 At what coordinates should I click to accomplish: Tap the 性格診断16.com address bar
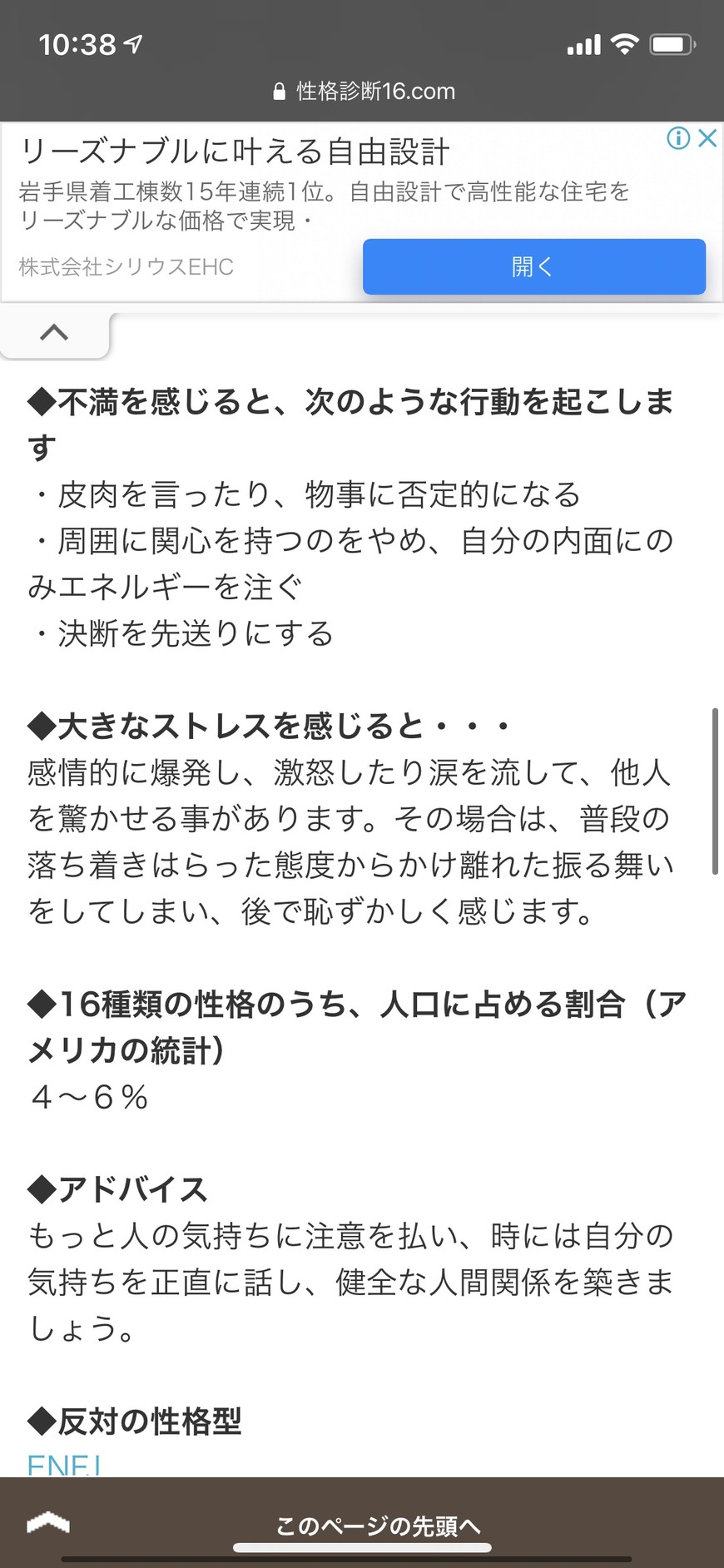coord(364,91)
